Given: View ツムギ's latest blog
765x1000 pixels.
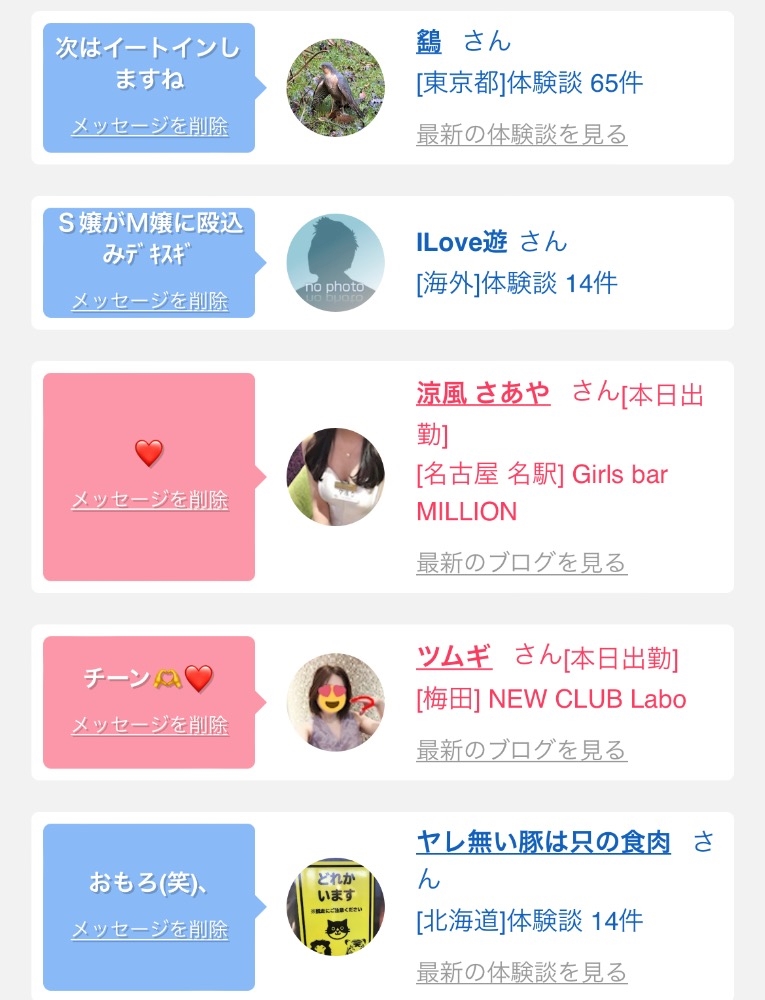Looking at the screenshot, I should [521, 750].
